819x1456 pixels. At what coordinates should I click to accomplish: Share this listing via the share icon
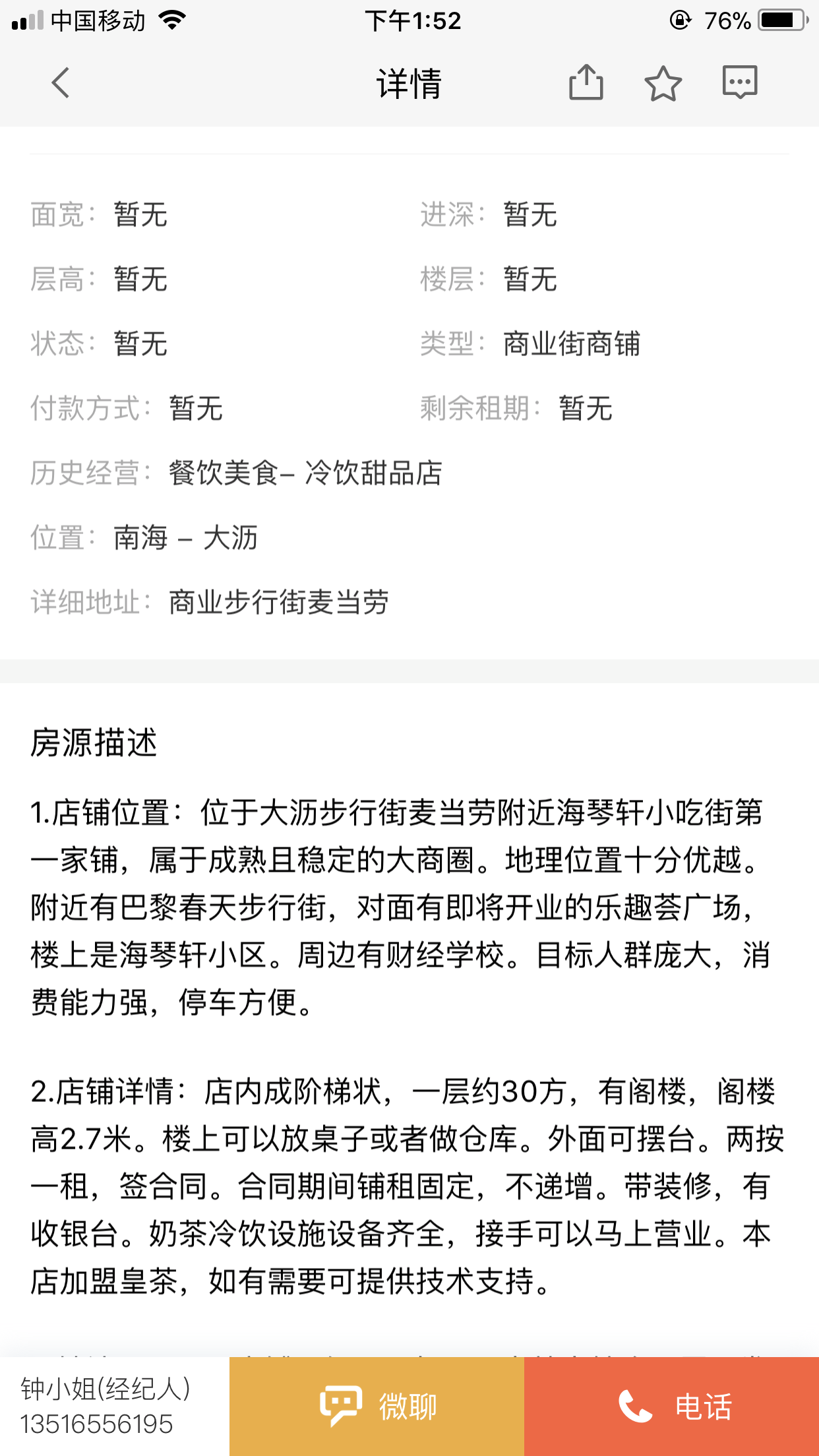586,82
